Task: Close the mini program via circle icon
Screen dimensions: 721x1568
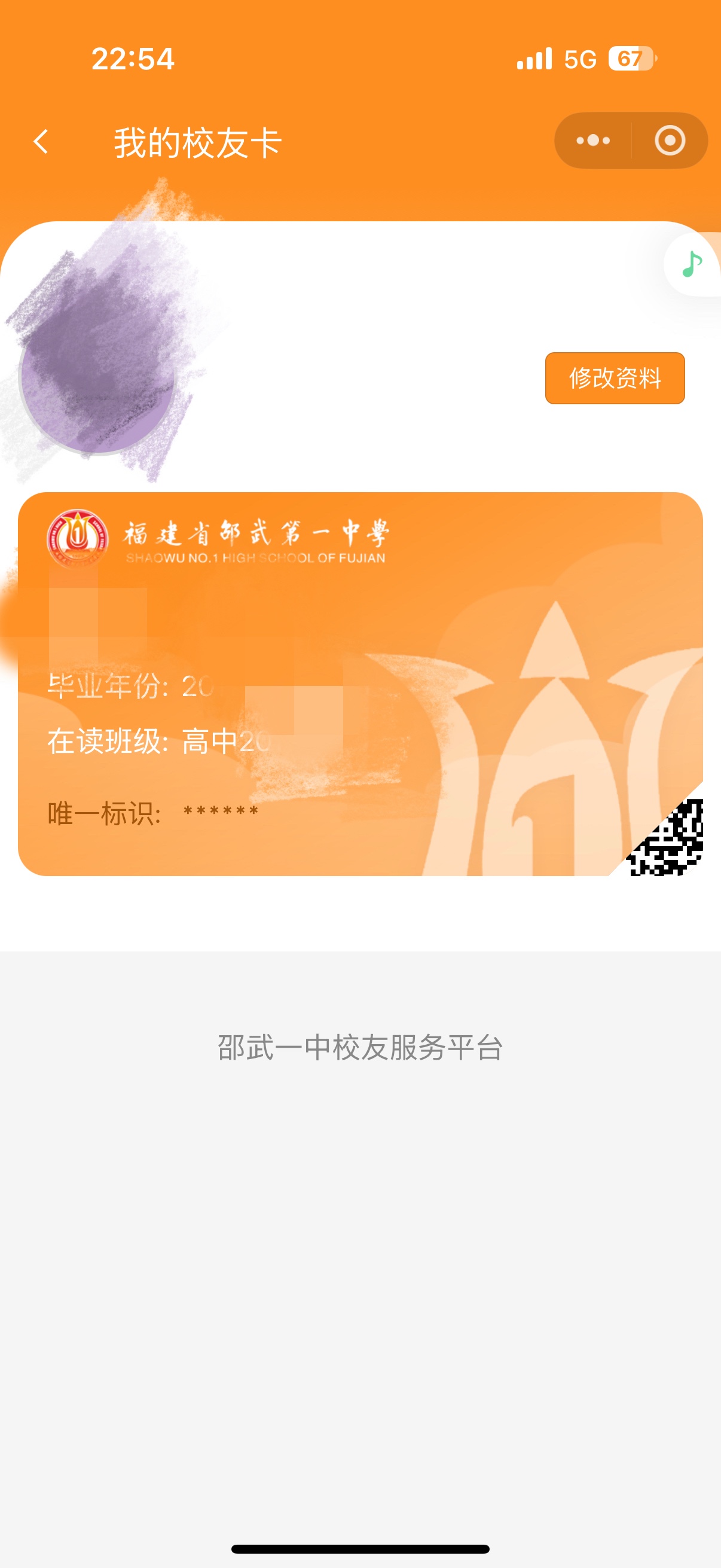Action: 669,141
